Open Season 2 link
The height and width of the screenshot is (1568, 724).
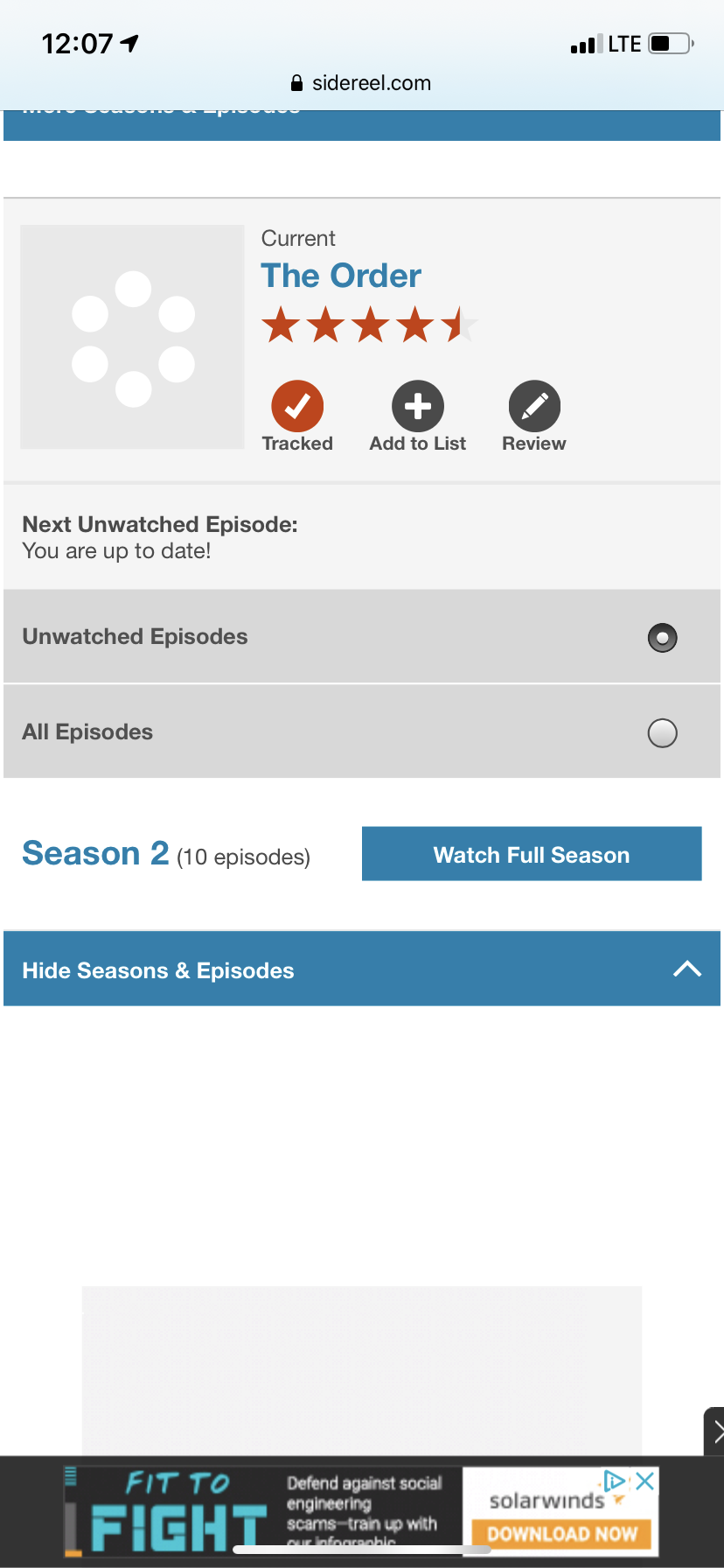pos(95,853)
